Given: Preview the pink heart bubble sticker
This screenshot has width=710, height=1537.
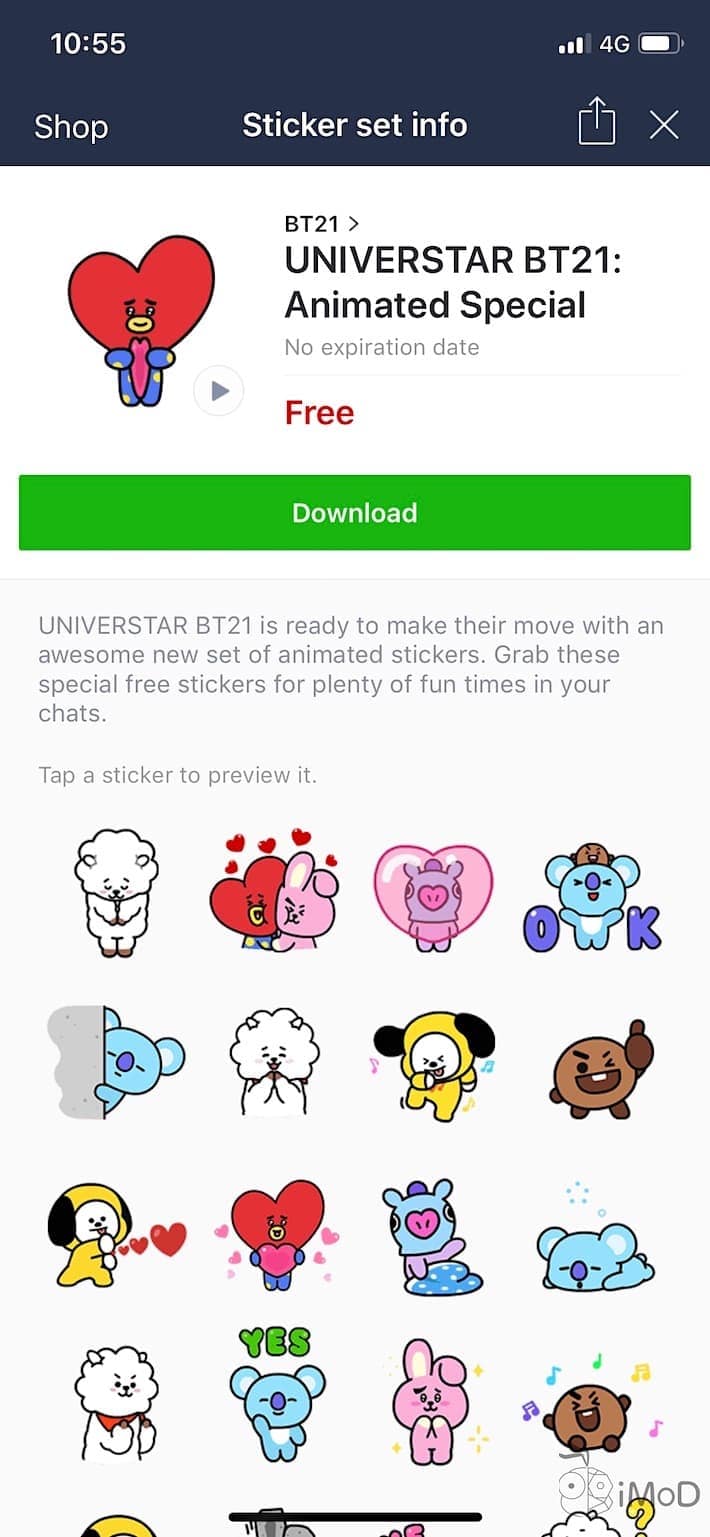Looking at the screenshot, I should [x=433, y=896].
